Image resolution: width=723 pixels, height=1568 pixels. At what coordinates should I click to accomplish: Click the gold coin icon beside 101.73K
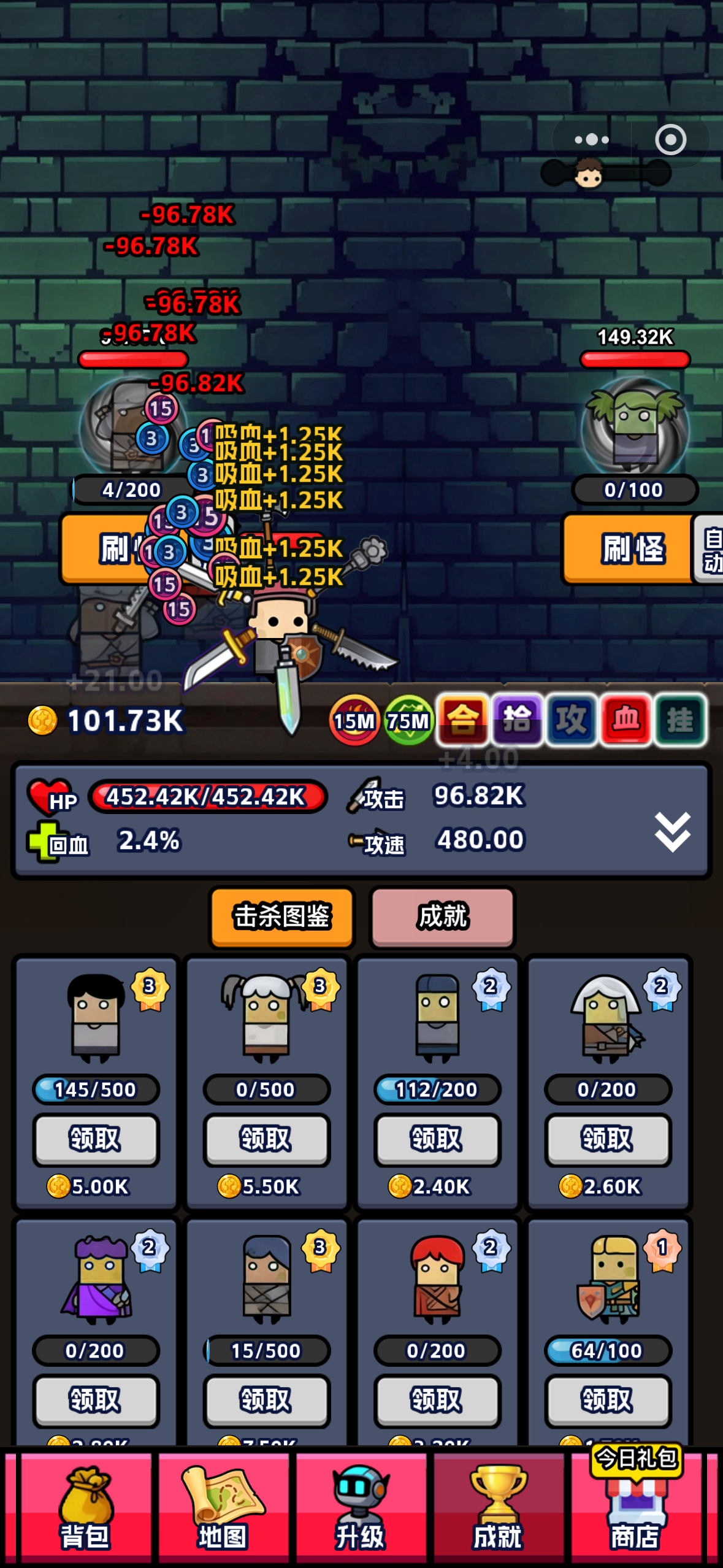(x=42, y=720)
